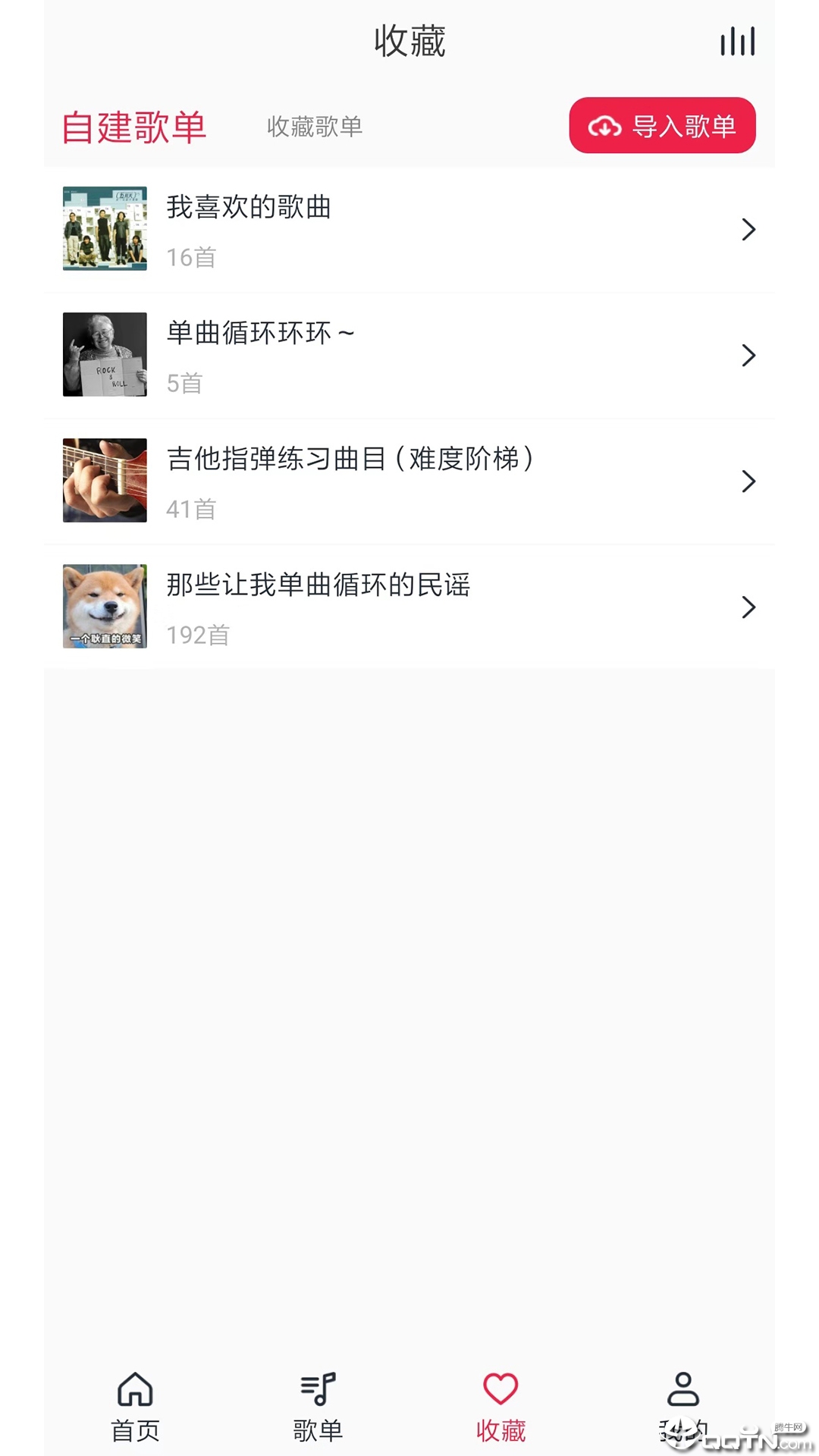Tap the guitar cover of 吉他指弹练习曲目
Screen dimensions: 819x1456
[x=104, y=481]
